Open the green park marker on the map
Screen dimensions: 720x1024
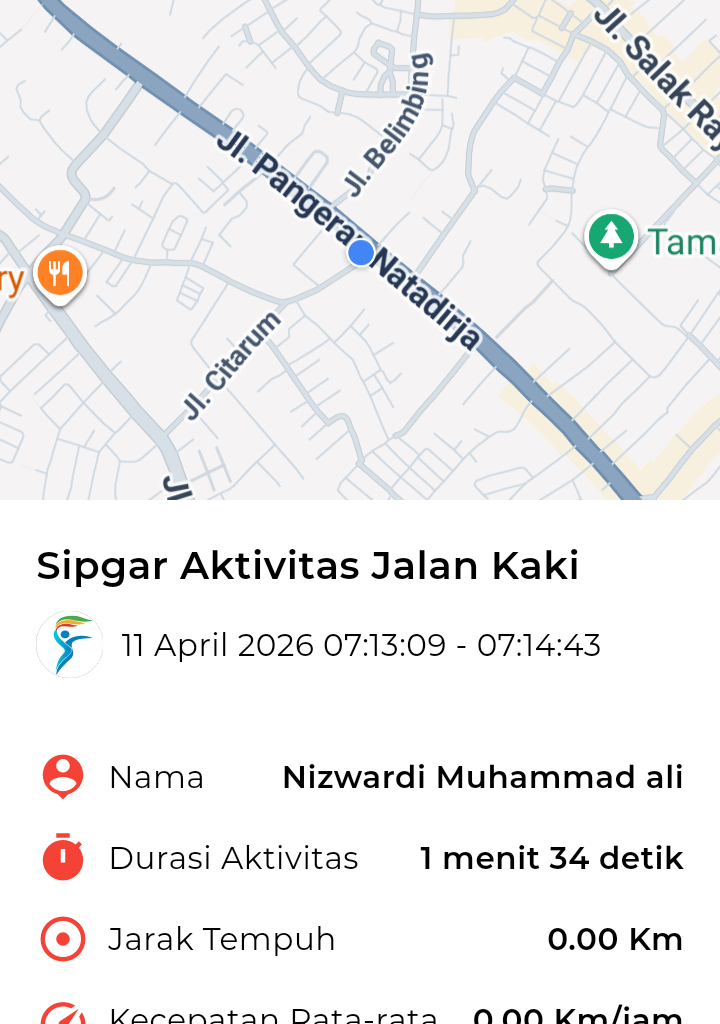tap(611, 237)
